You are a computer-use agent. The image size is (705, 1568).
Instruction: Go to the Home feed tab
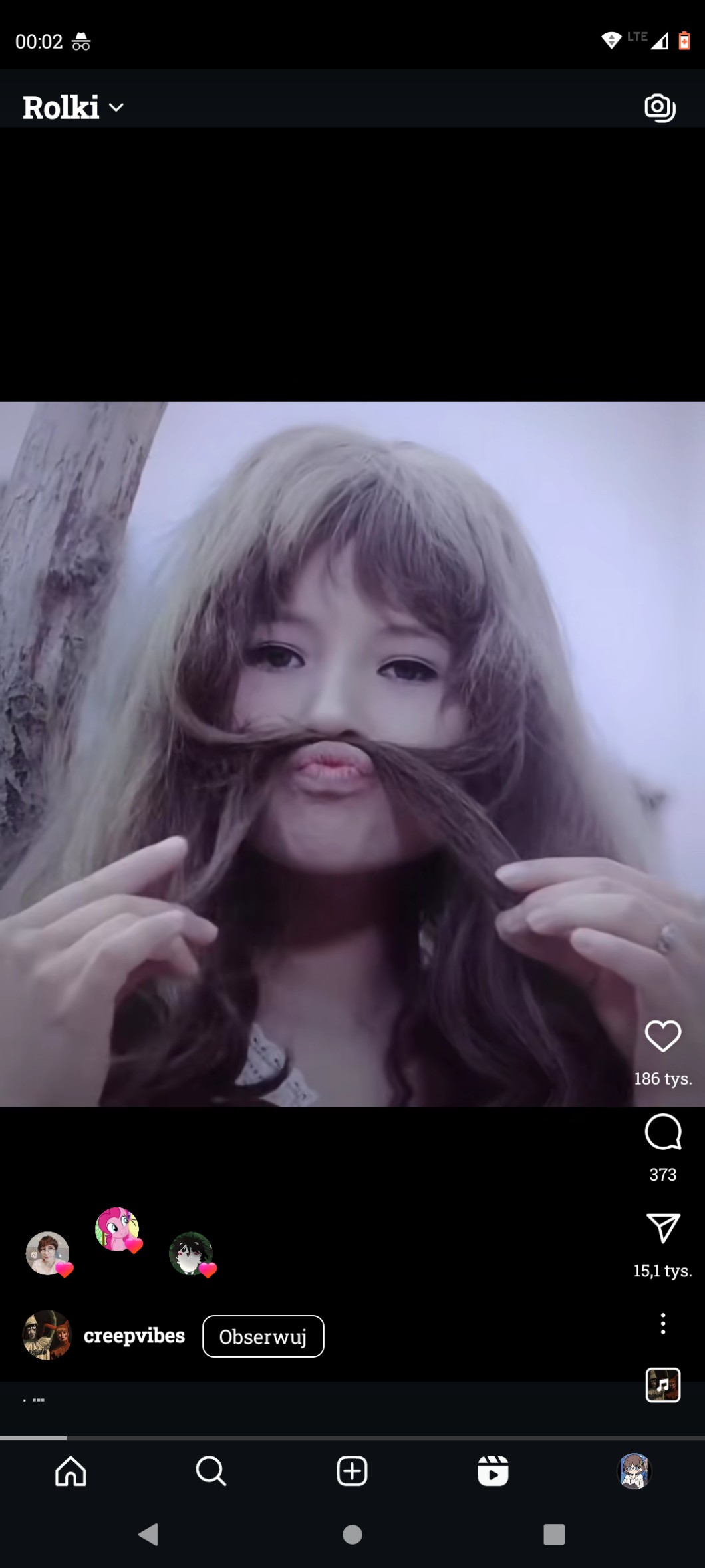[70, 1471]
